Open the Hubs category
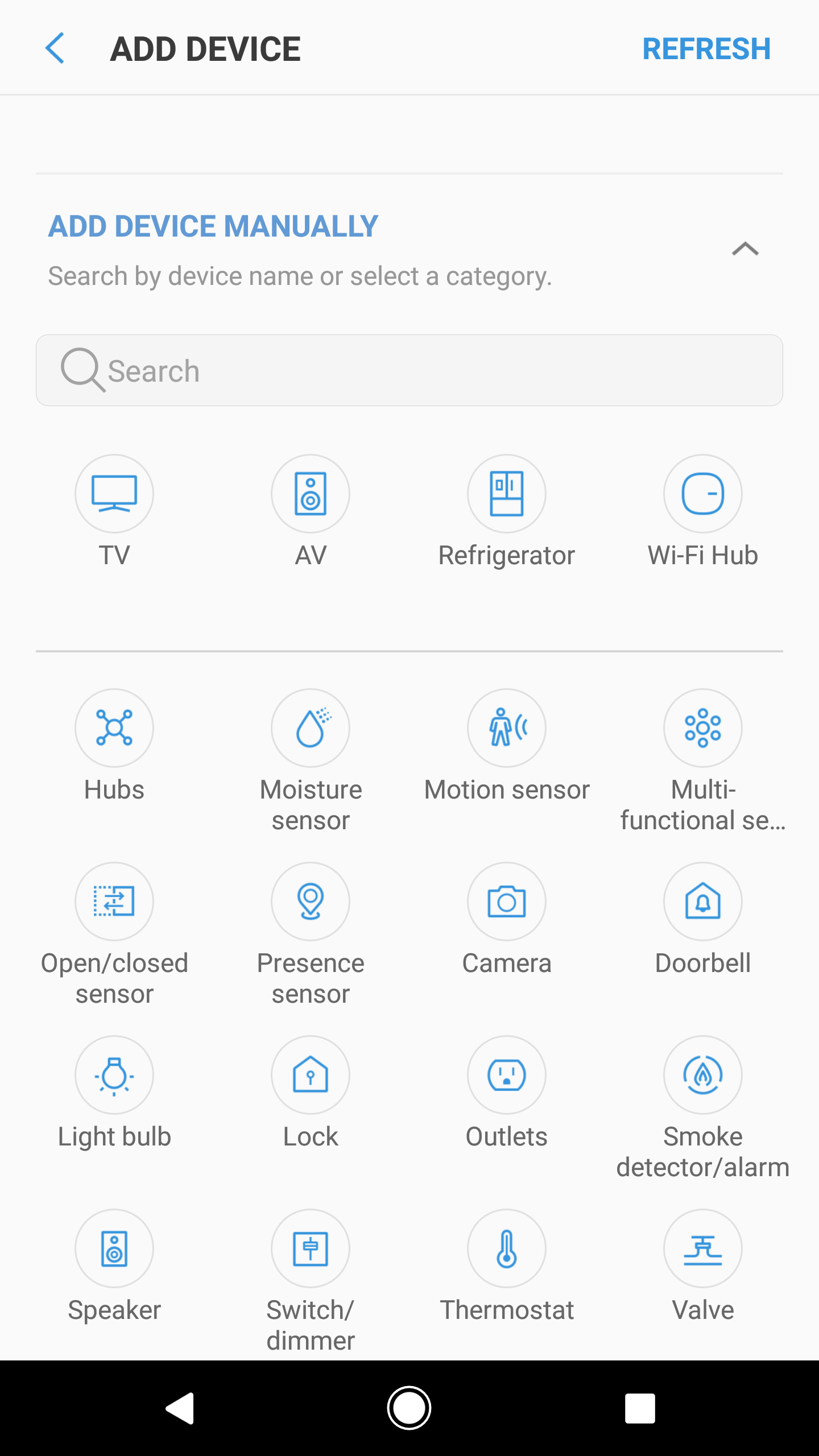Screen dimensions: 819x1456 click(114, 746)
